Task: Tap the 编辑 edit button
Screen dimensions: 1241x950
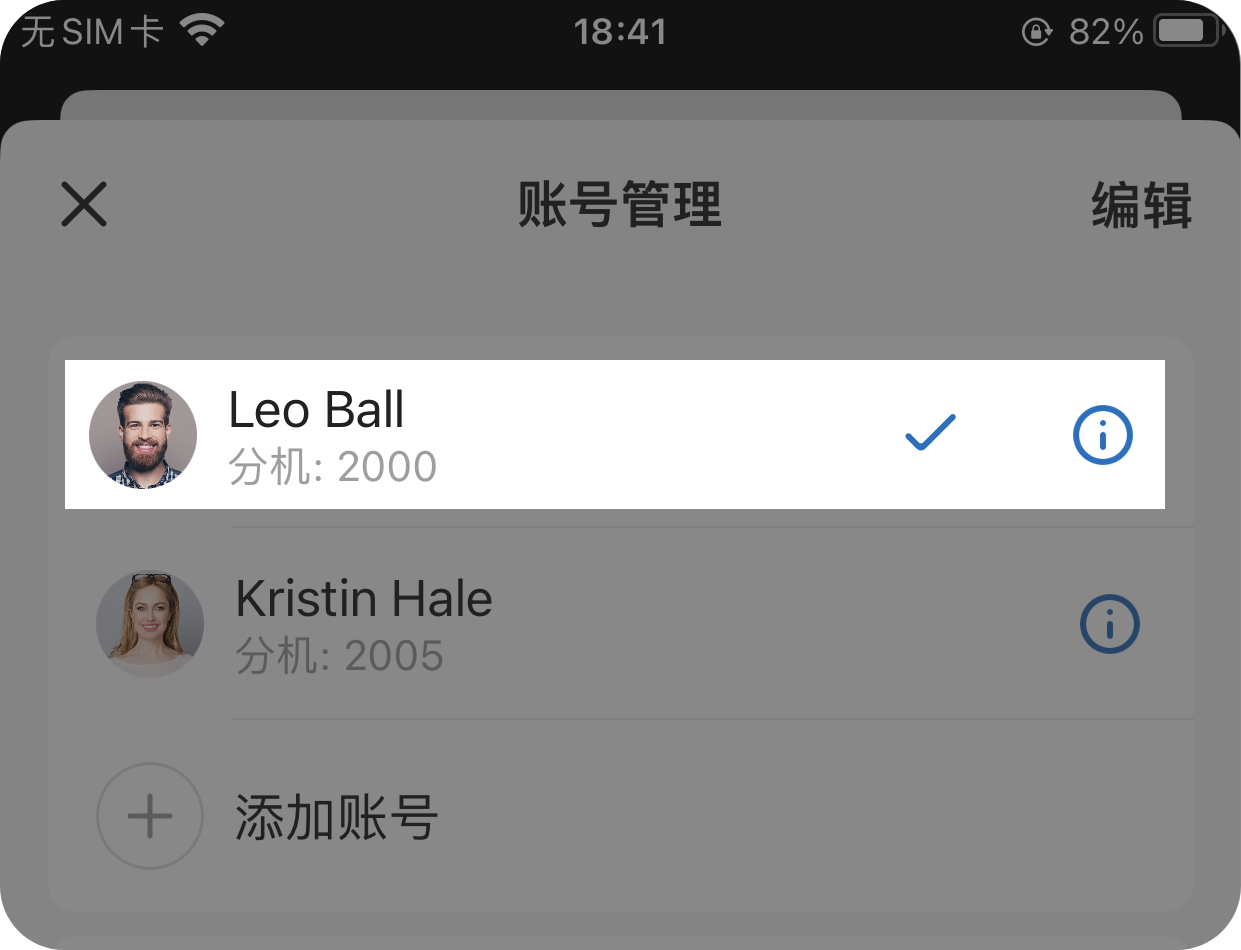Action: [x=1141, y=206]
